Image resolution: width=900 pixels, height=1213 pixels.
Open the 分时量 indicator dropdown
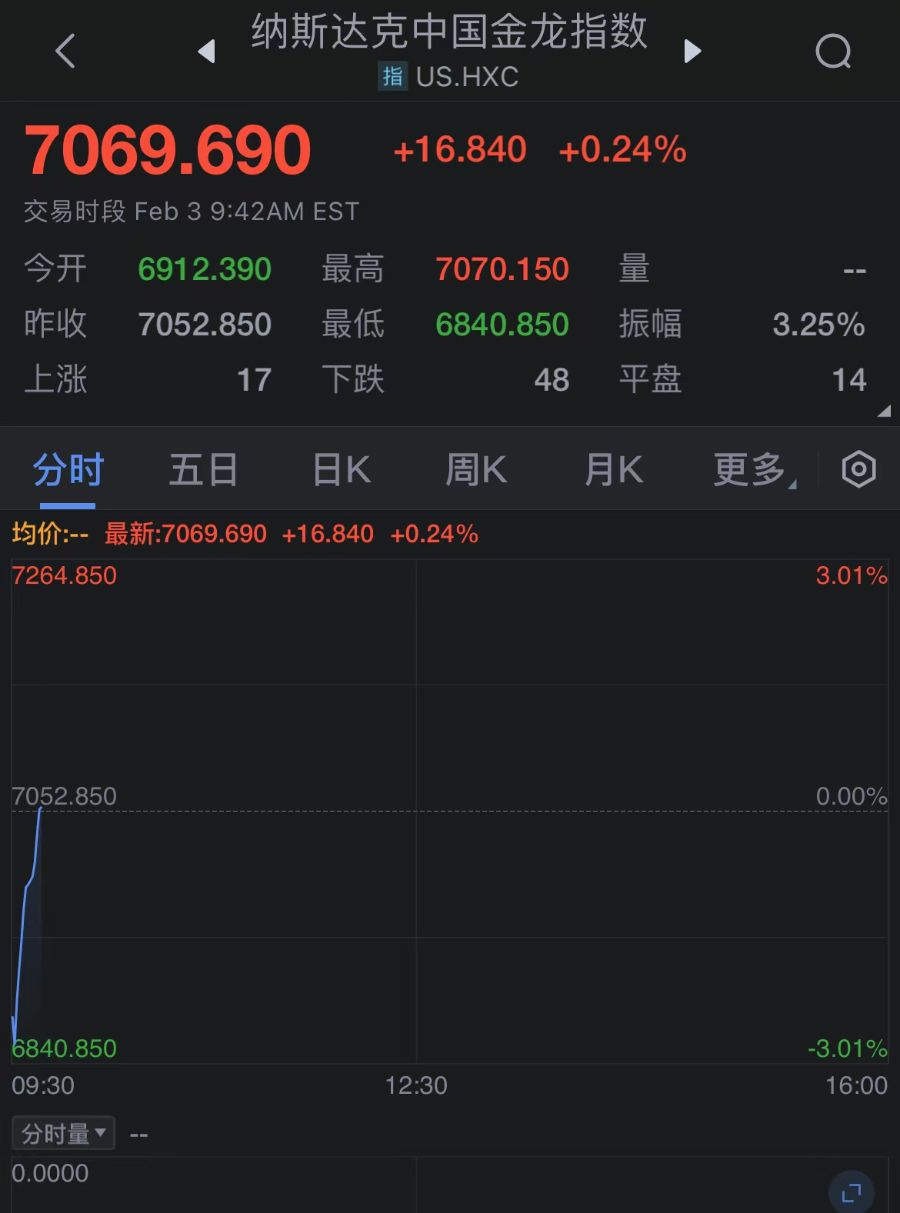coord(63,1133)
